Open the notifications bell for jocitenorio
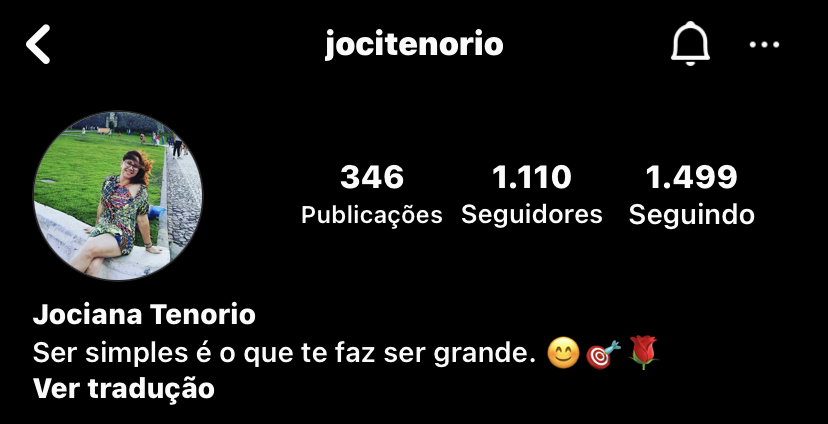The image size is (828, 424). pyautogui.click(x=689, y=44)
